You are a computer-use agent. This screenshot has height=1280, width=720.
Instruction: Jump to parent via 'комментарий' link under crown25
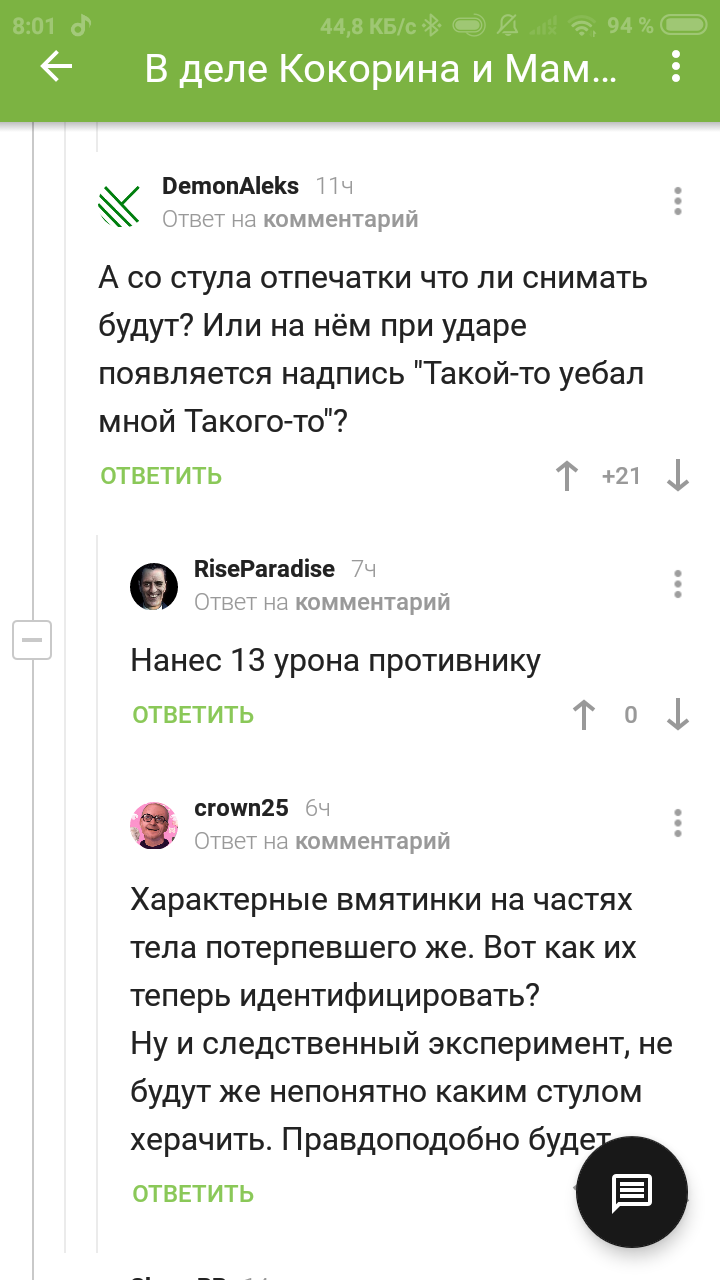click(x=372, y=841)
